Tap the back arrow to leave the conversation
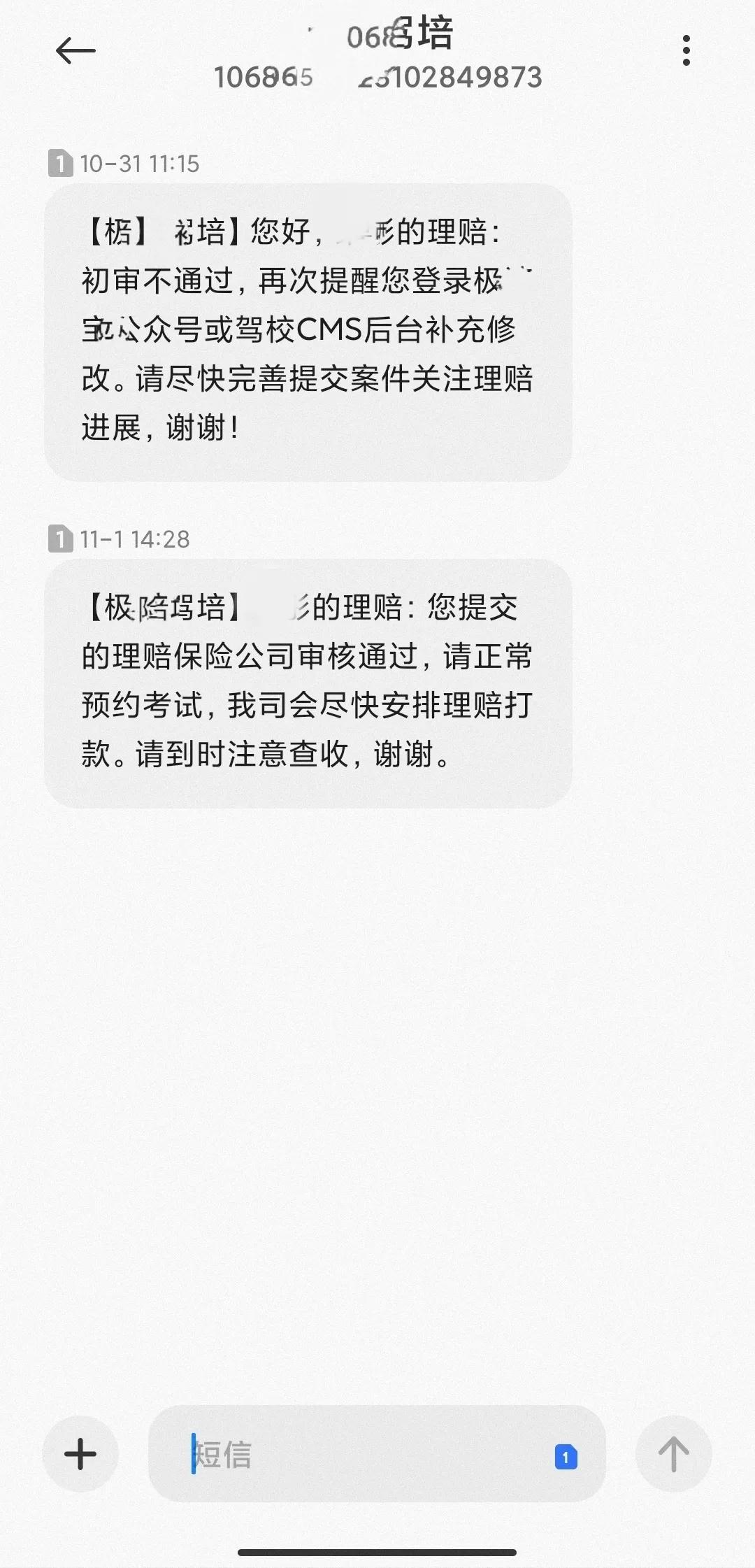The image size is (755, 1568). click(73, 50)
